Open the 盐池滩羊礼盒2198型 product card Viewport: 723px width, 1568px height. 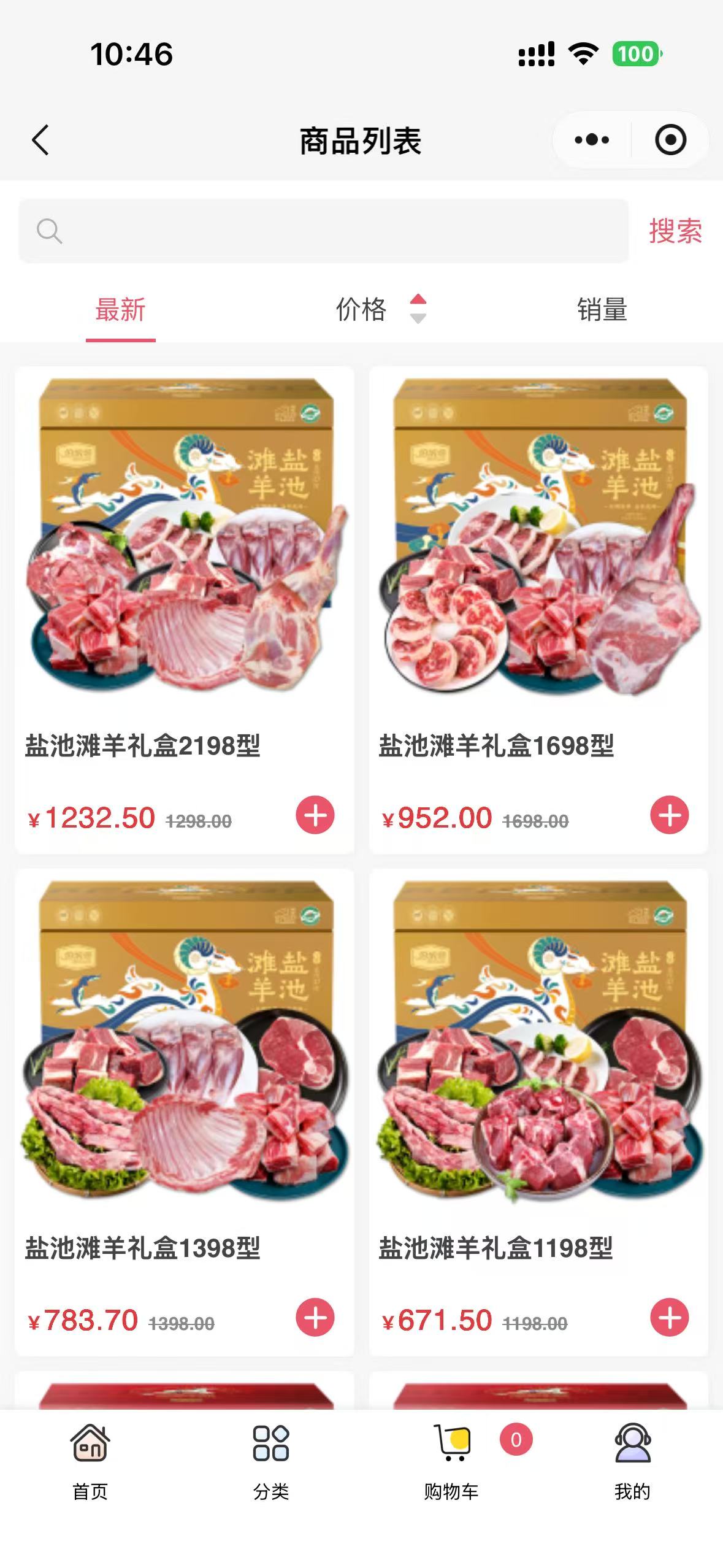pos(184,552)
